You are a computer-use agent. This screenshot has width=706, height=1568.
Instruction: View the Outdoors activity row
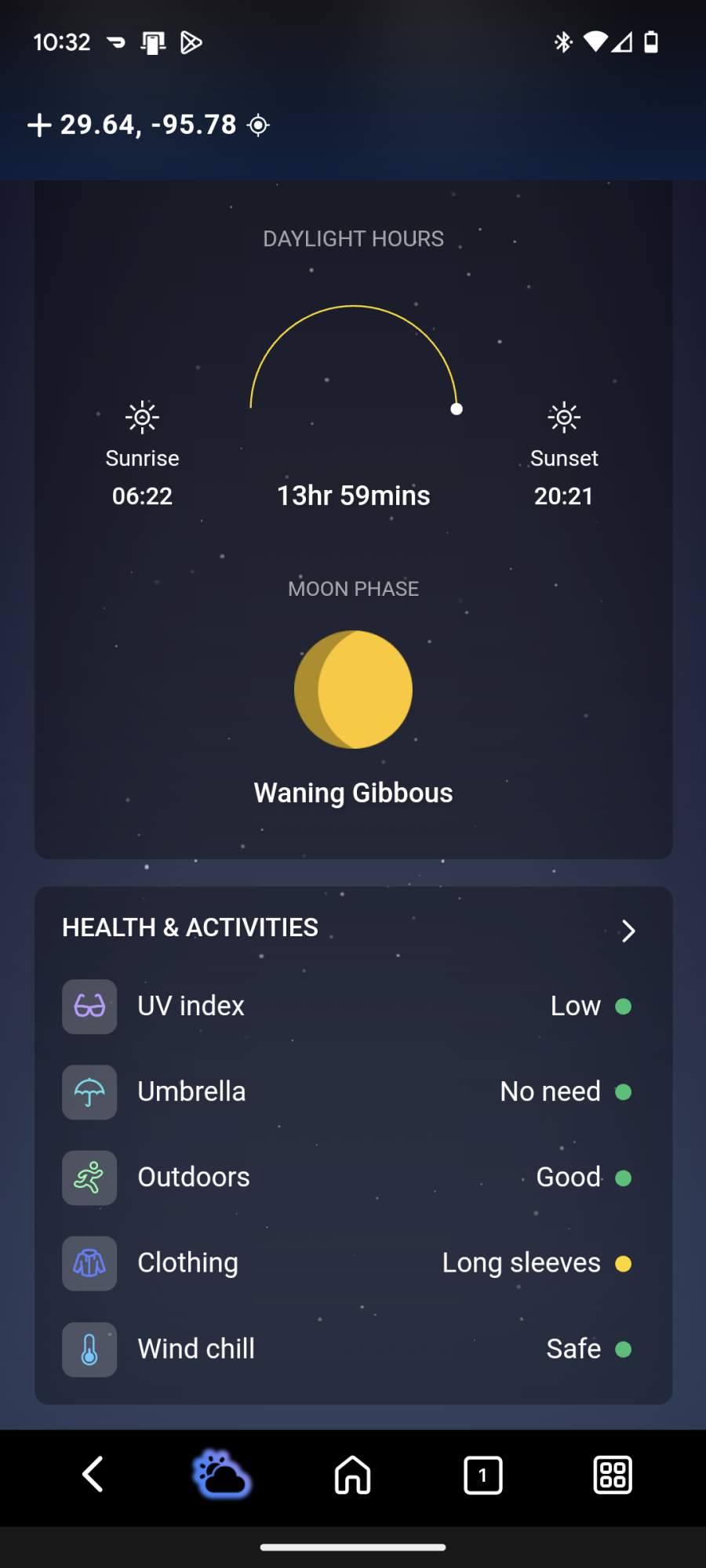[353, 1177]
